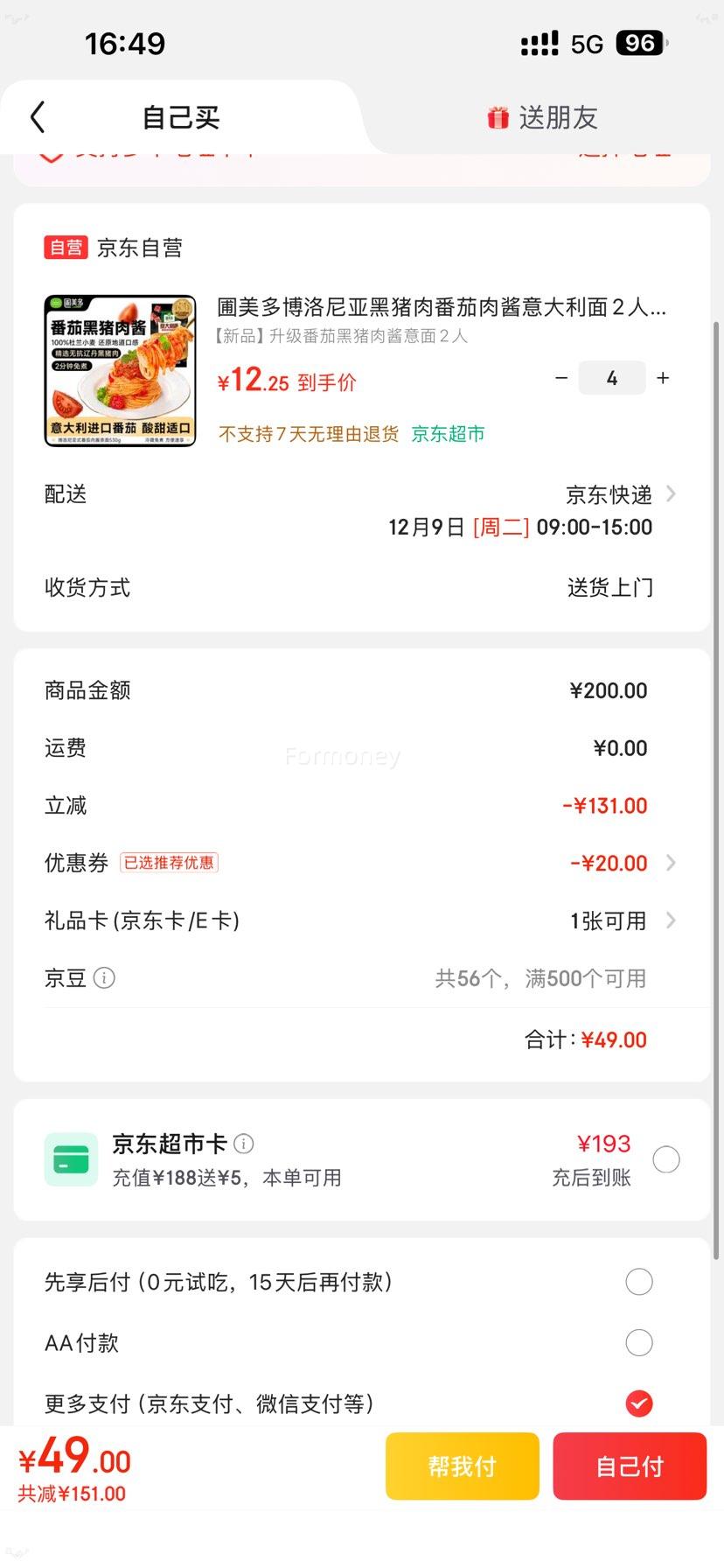Tap the back arrow to return
Screen dimensions: 724x1568
37,115
